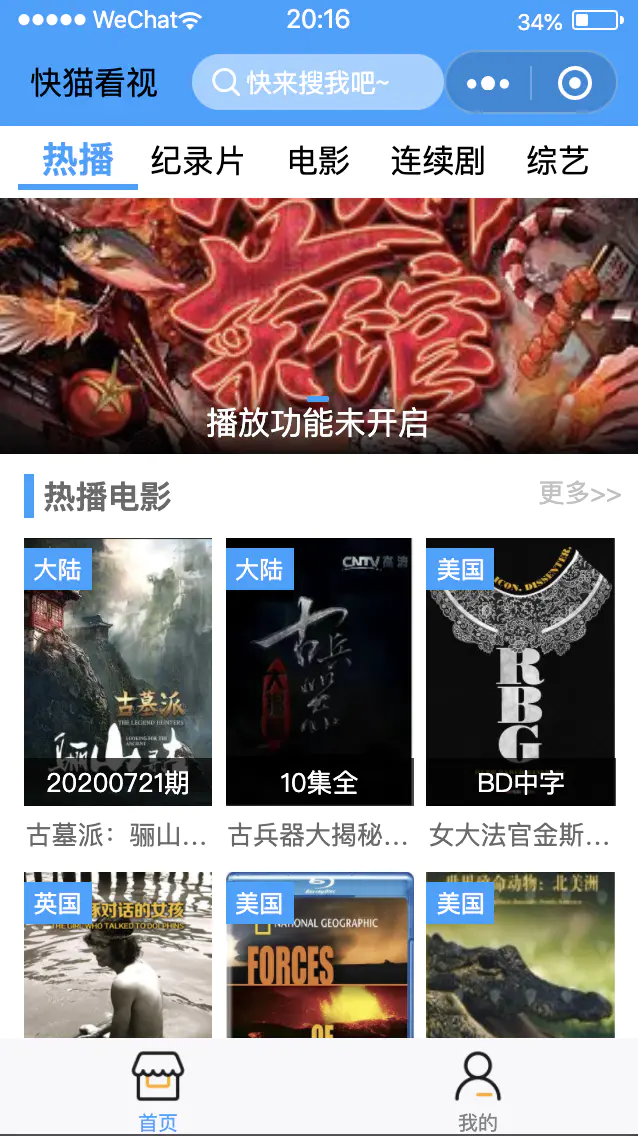
Task: View 更多 hot movies
Action: click(580, 493)
